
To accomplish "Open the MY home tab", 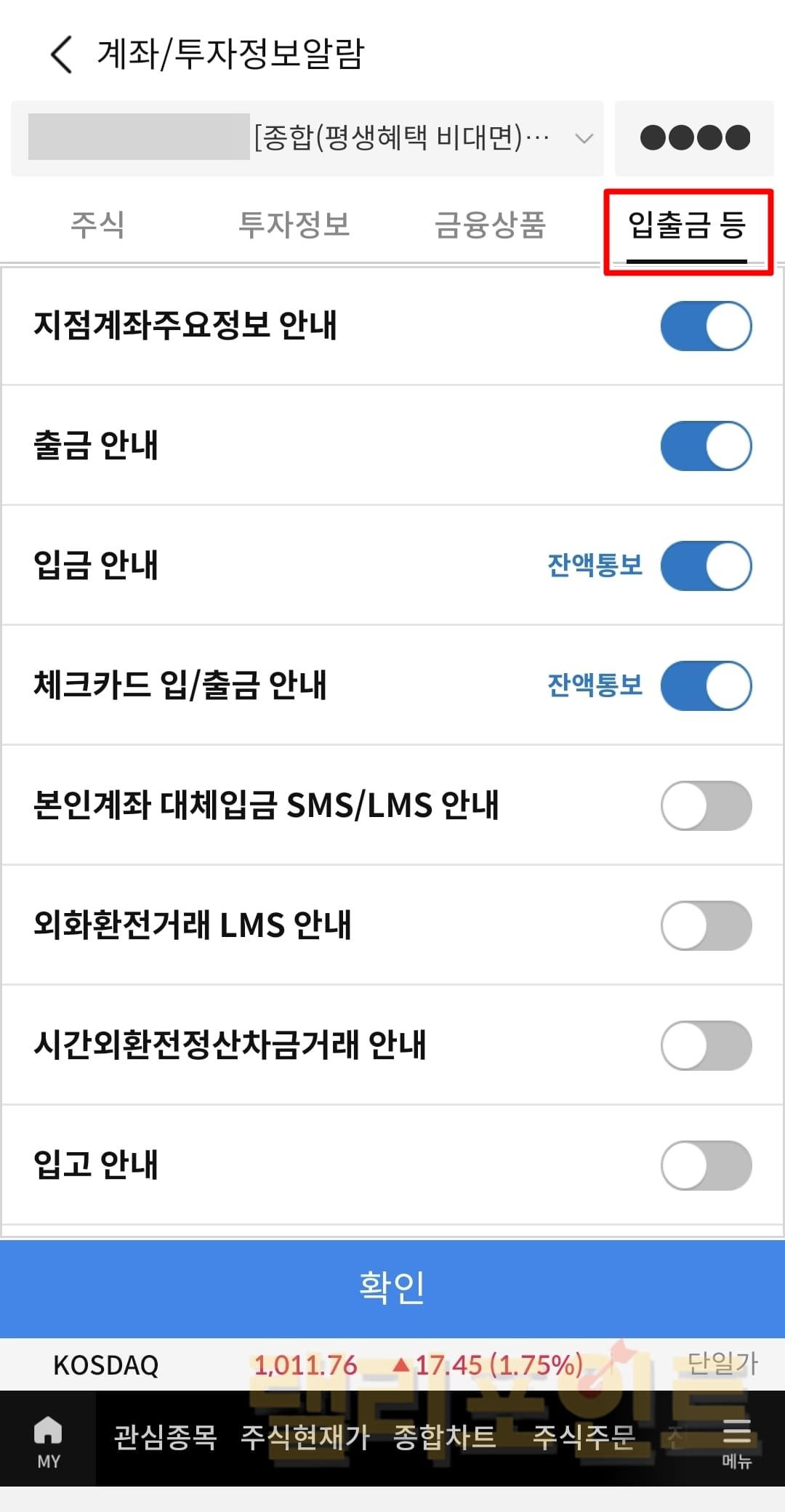I will pyautogui.click(x=48, y=1441).
